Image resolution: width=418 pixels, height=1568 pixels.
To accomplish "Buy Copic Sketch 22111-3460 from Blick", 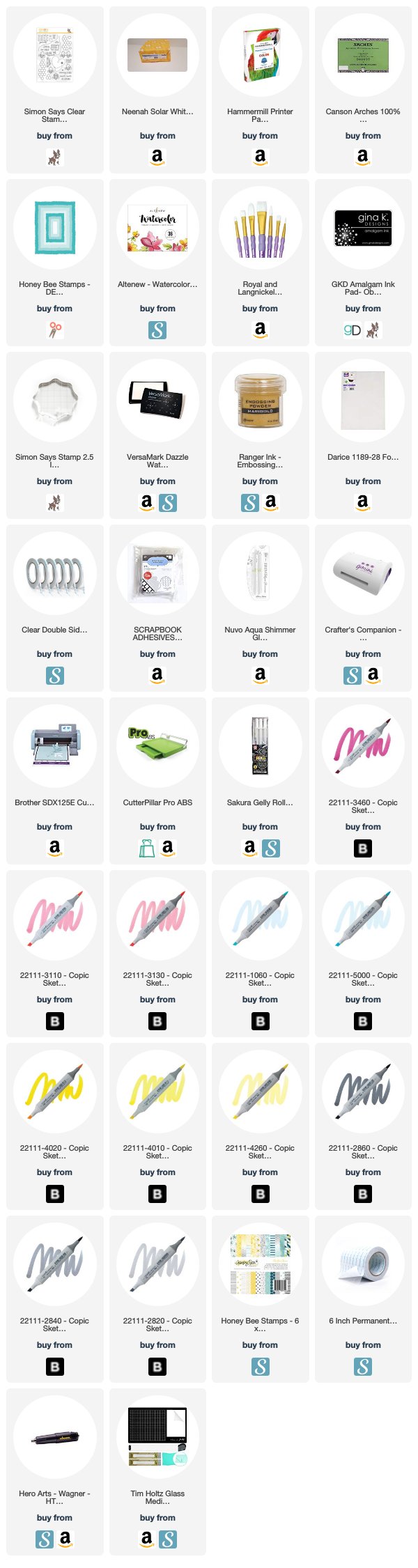I will (x=363, y=848).
